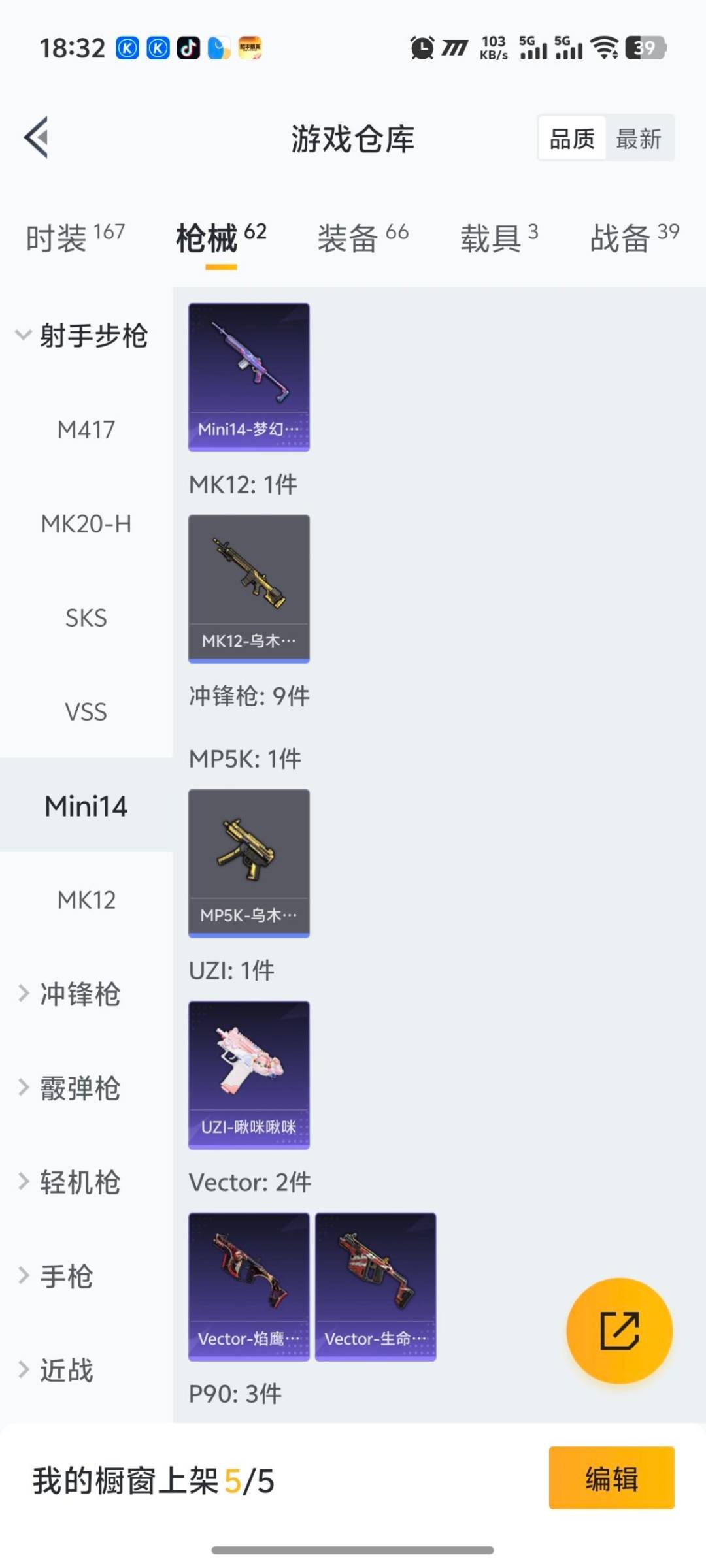706x1568 pixels.
Task: Tap the alarm clock icon in status bar
Action: [x=420, y=48]
